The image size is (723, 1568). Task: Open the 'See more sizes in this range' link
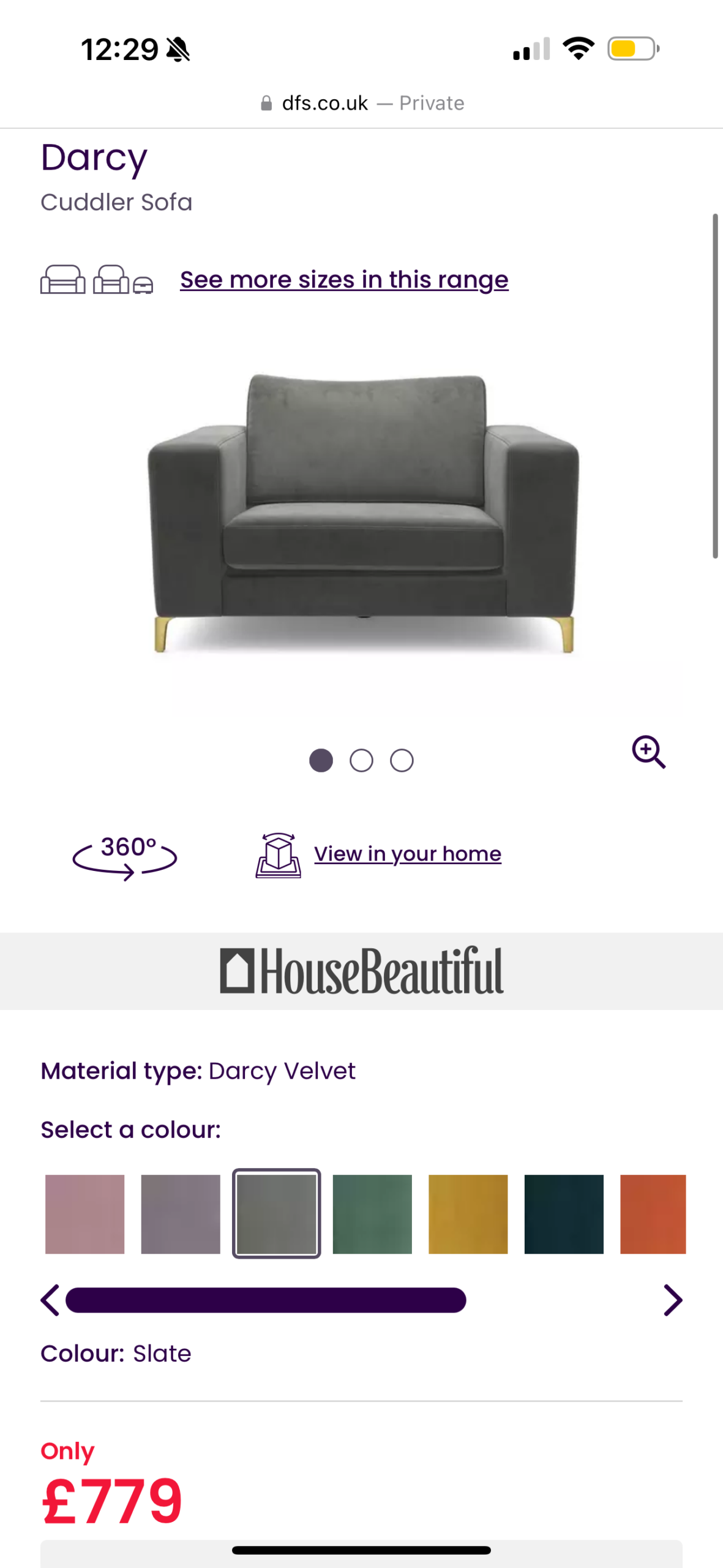343,280
